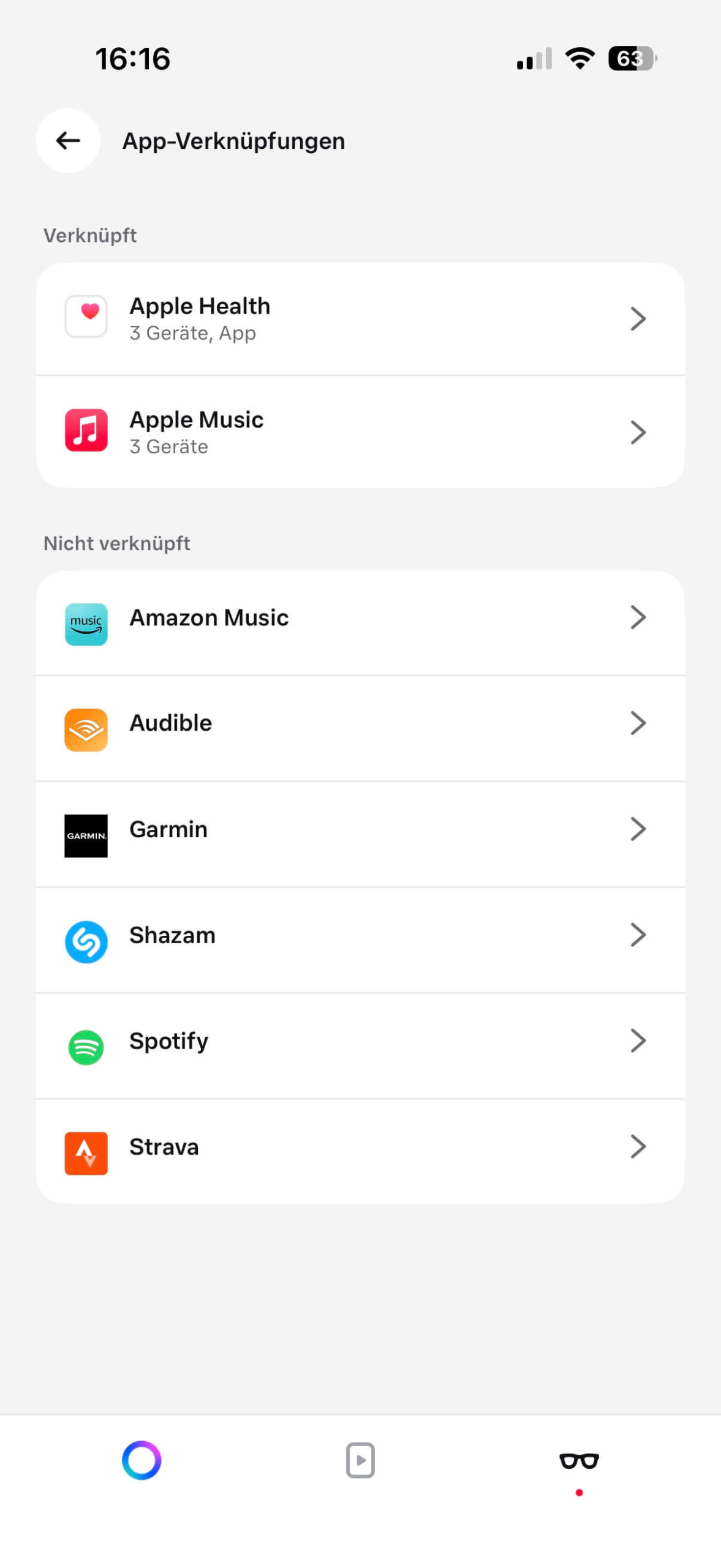Go back from App-Verknüpfungen
The width and height of the screenshot is (721, 1568).
coord(68,140)
